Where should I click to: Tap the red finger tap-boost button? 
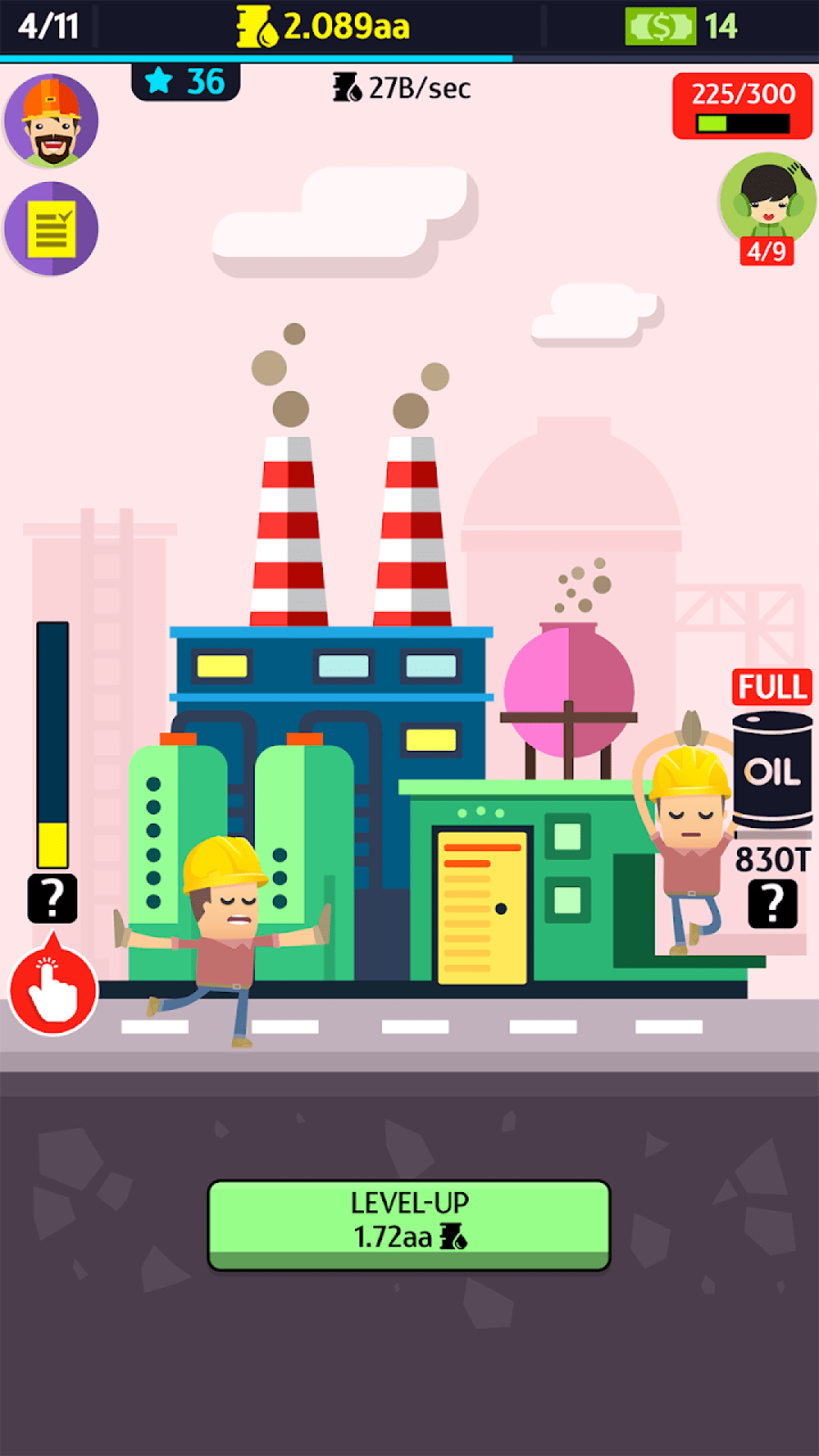point(53,990)
